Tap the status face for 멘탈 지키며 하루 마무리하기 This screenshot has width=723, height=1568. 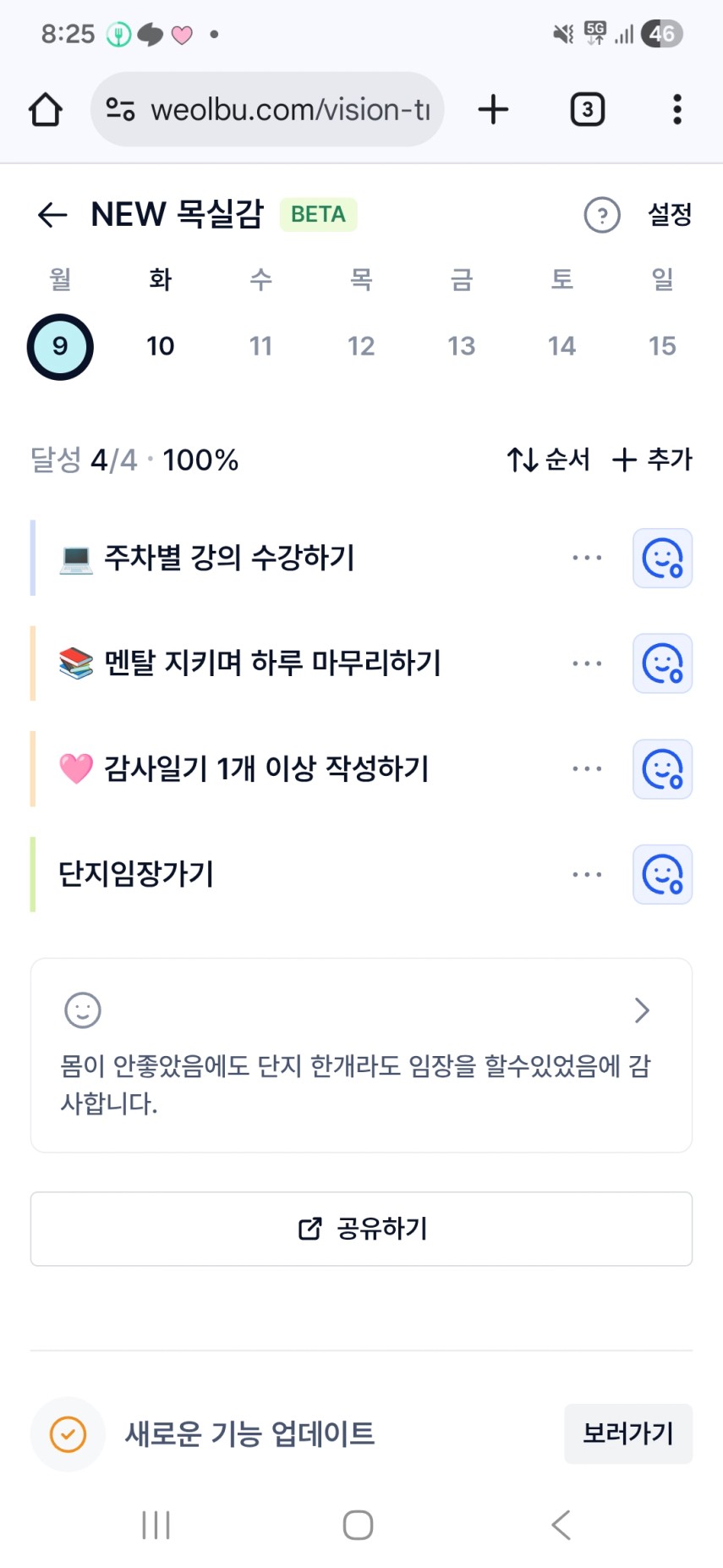pyautogui.click(x=662, y=663)
